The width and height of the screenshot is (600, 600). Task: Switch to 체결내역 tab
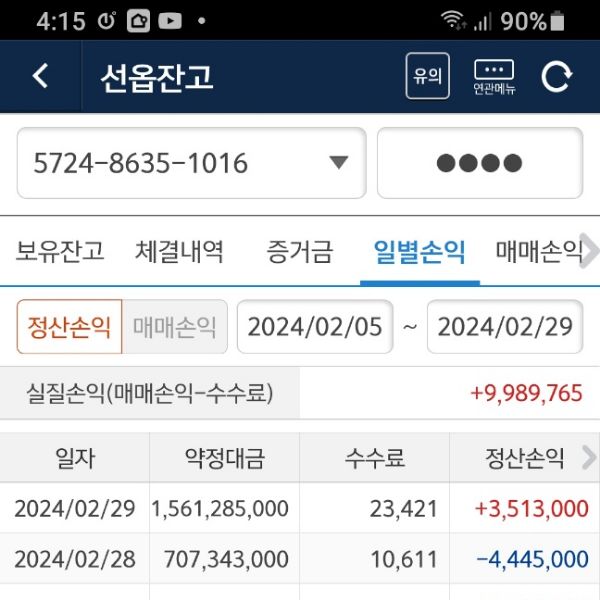[x=179, y=251]
